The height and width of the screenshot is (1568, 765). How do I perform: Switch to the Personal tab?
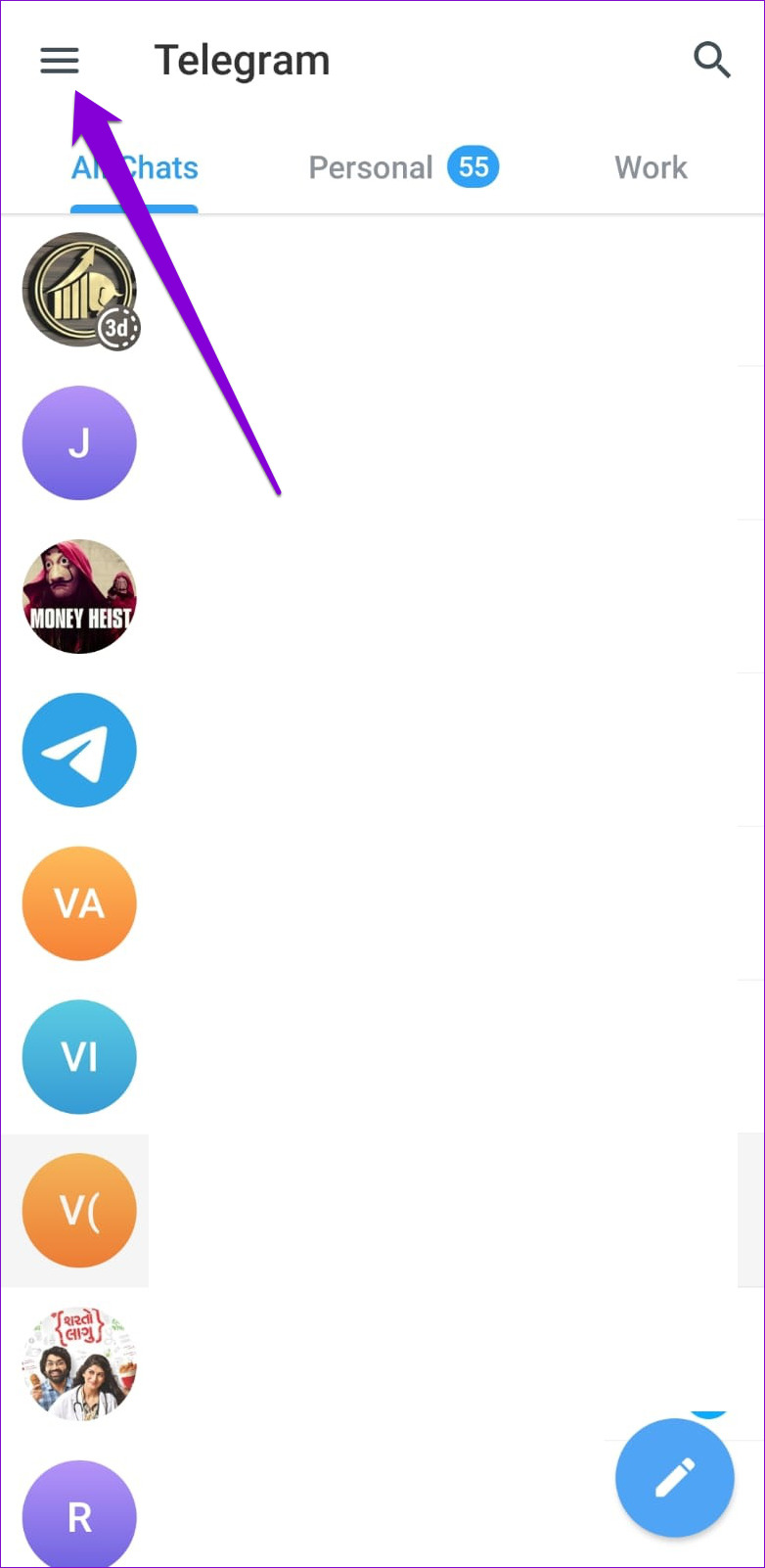click(403, 167)
